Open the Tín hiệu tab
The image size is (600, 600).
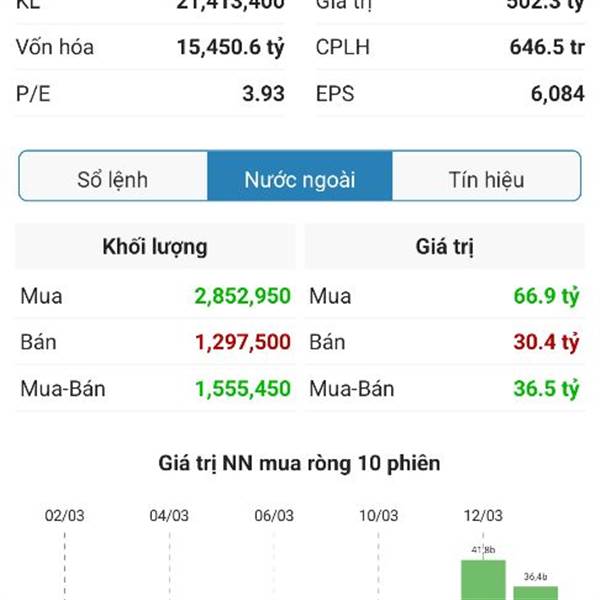pos(486,180)
